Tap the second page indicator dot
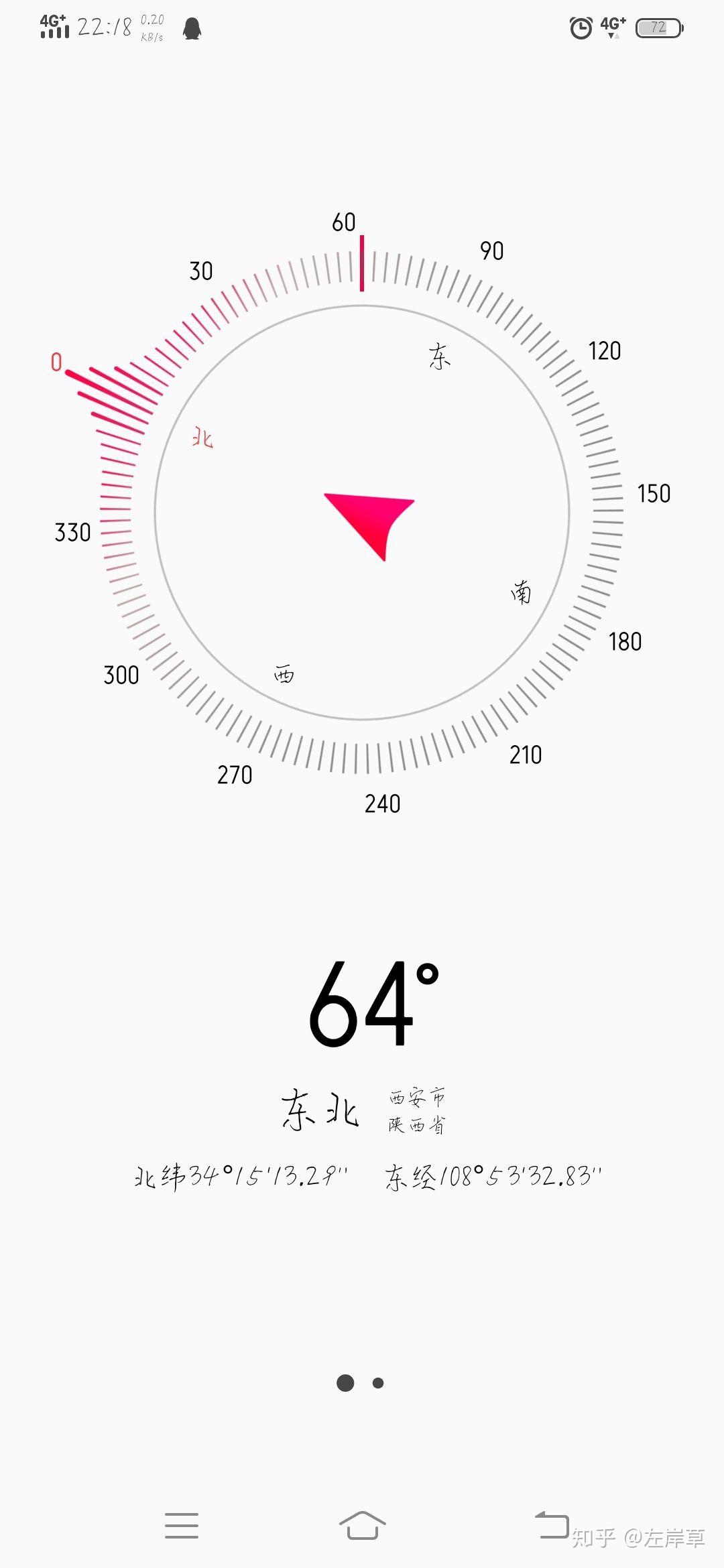Screen dimensions: 724x1568 [378, 1382]
